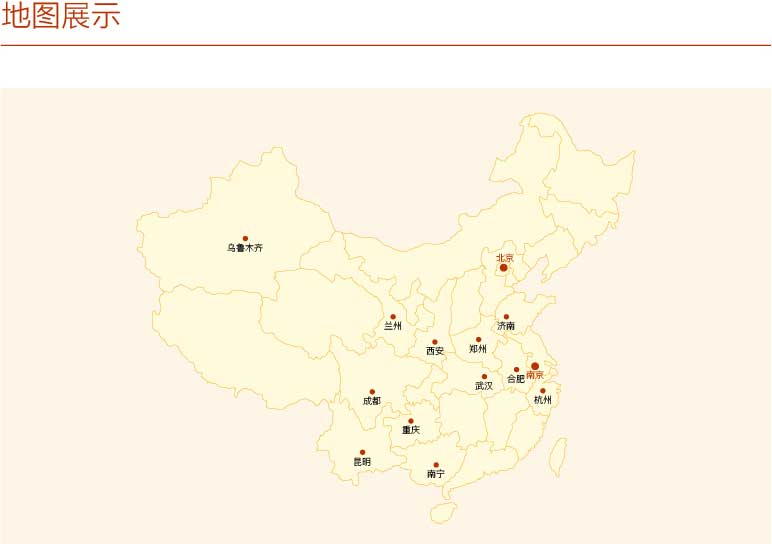
Task: Tap the 合肥 city marker
Action: (x=516, y=370)
